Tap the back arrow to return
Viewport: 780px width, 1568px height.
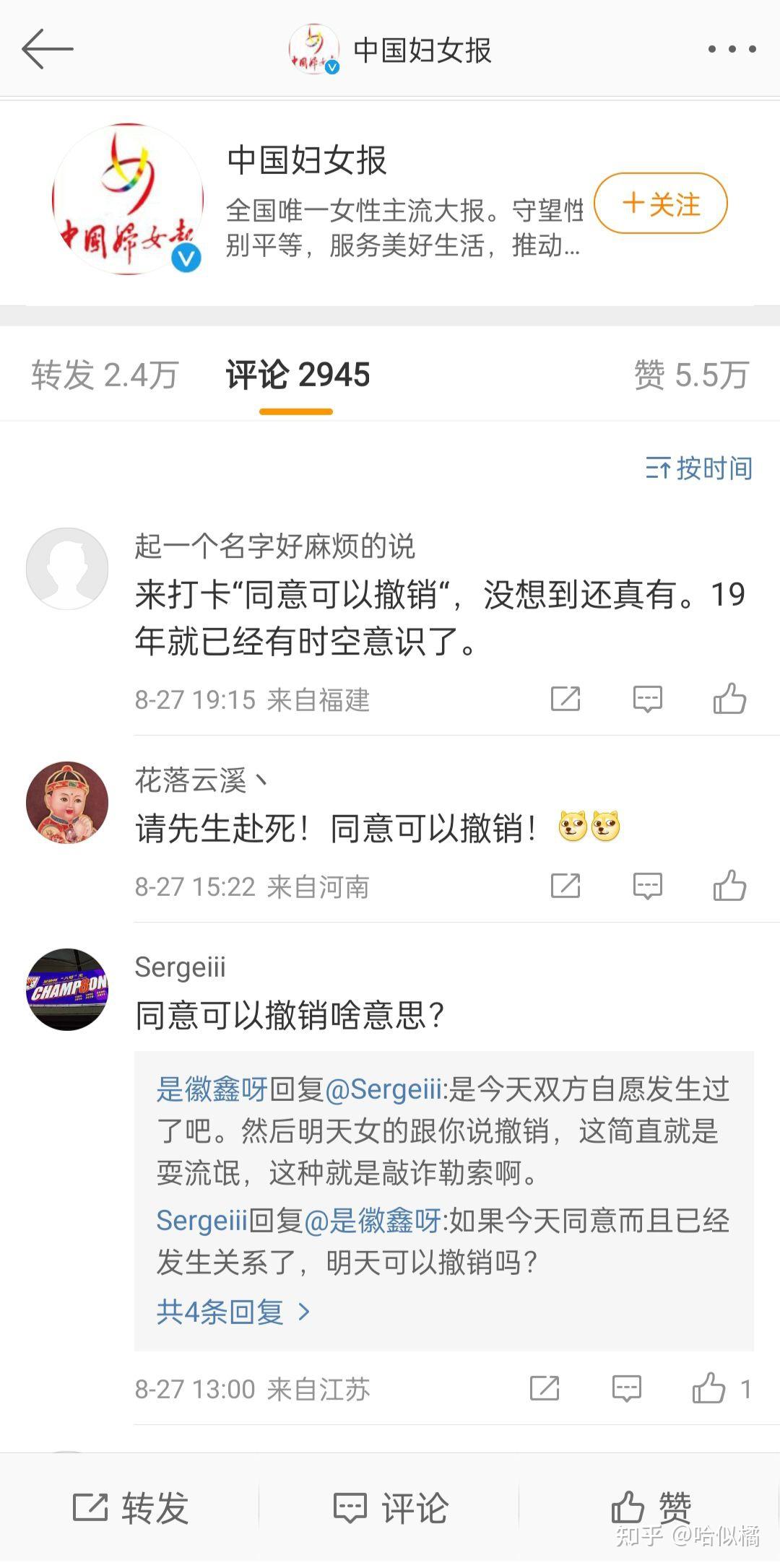48,49
